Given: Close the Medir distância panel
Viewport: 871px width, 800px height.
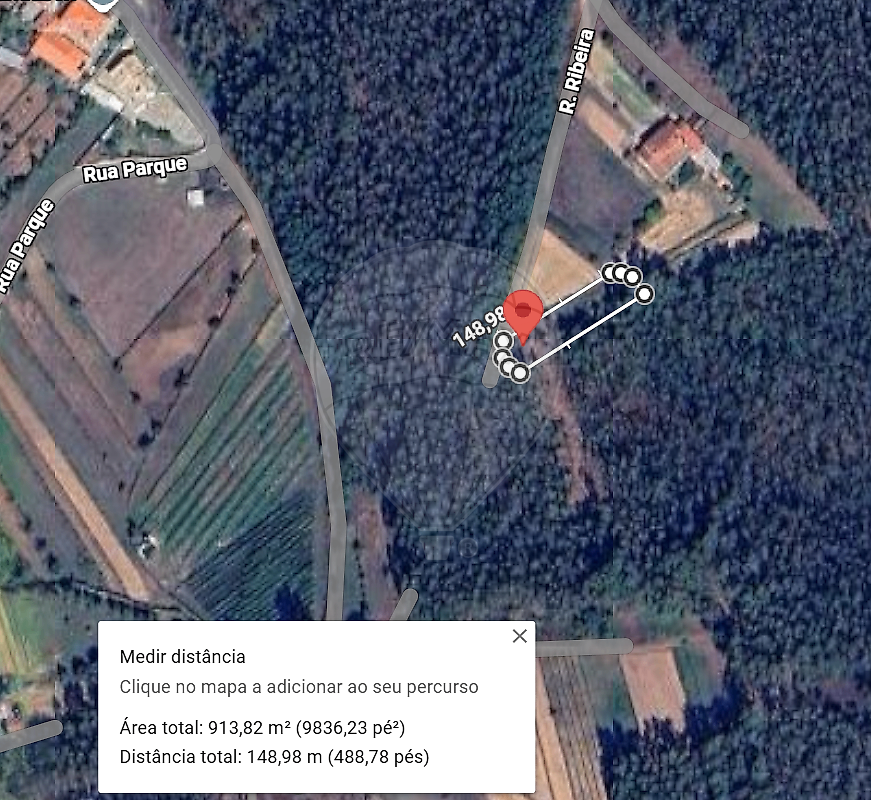Looking at the screenshot, I should (519, 636).
